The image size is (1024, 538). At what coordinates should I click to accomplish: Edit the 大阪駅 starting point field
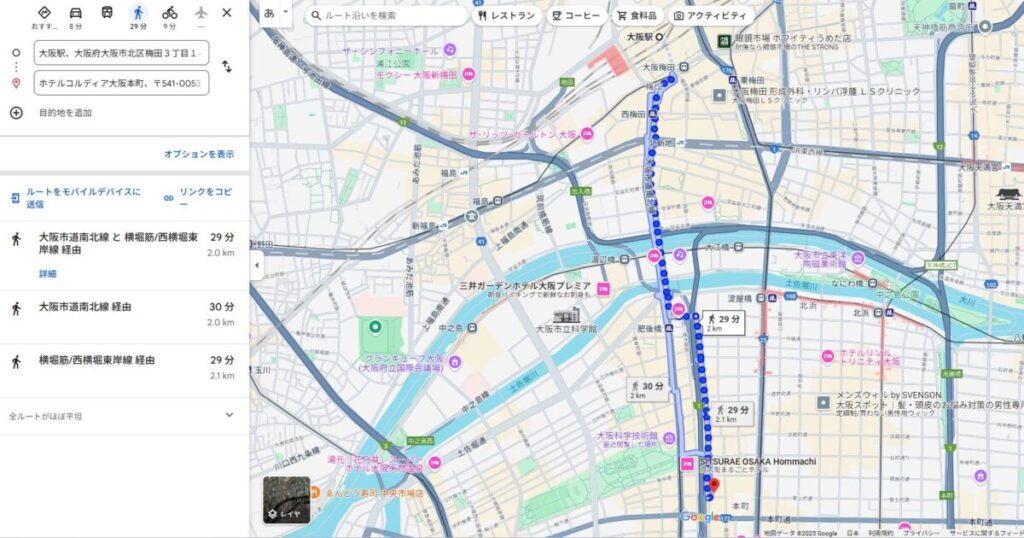(121, 52)
